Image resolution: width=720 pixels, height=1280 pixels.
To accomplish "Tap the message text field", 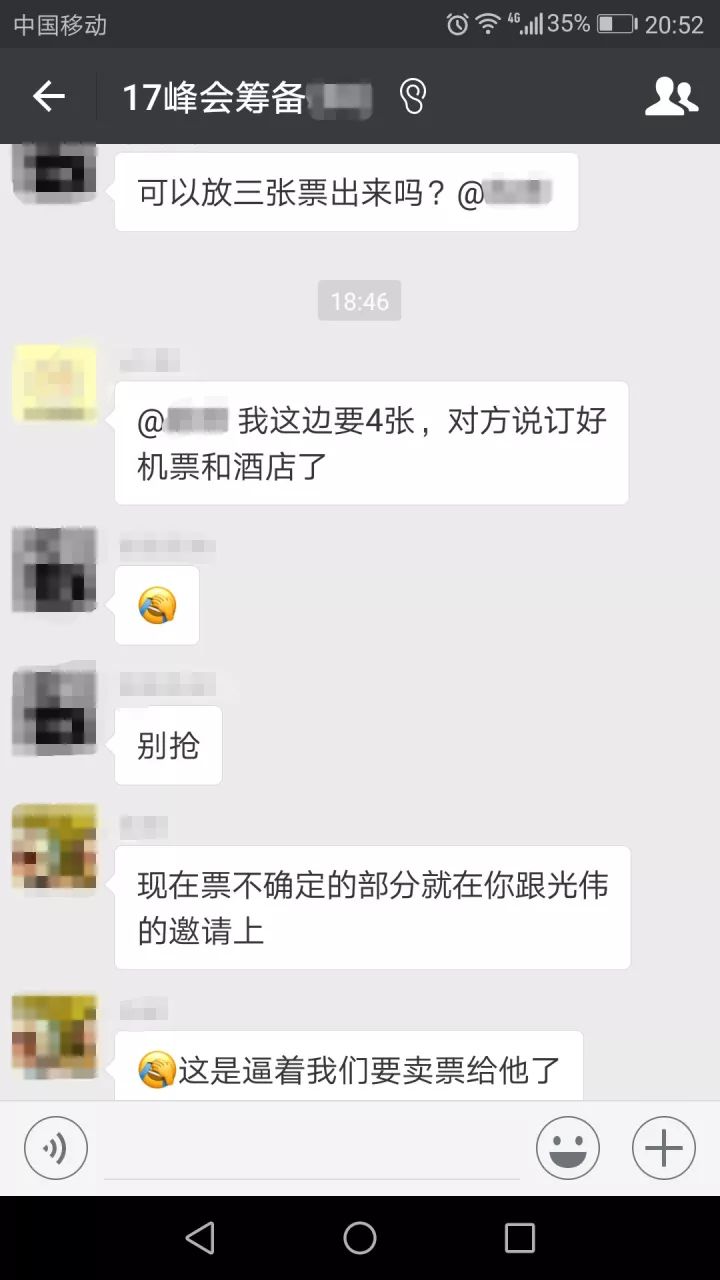I will tap(312, 1148).
